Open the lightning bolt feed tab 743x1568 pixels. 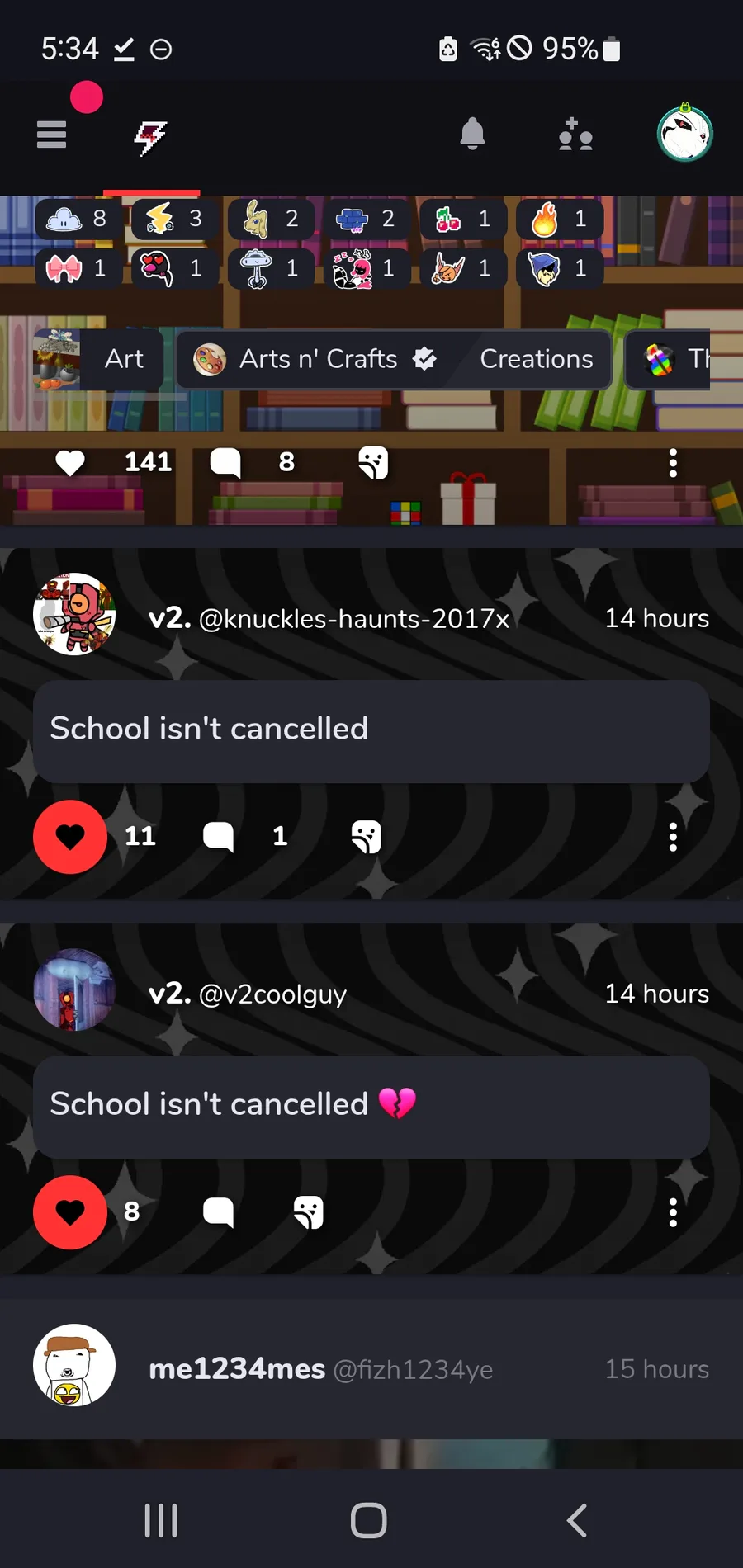[x=151, y=137]
